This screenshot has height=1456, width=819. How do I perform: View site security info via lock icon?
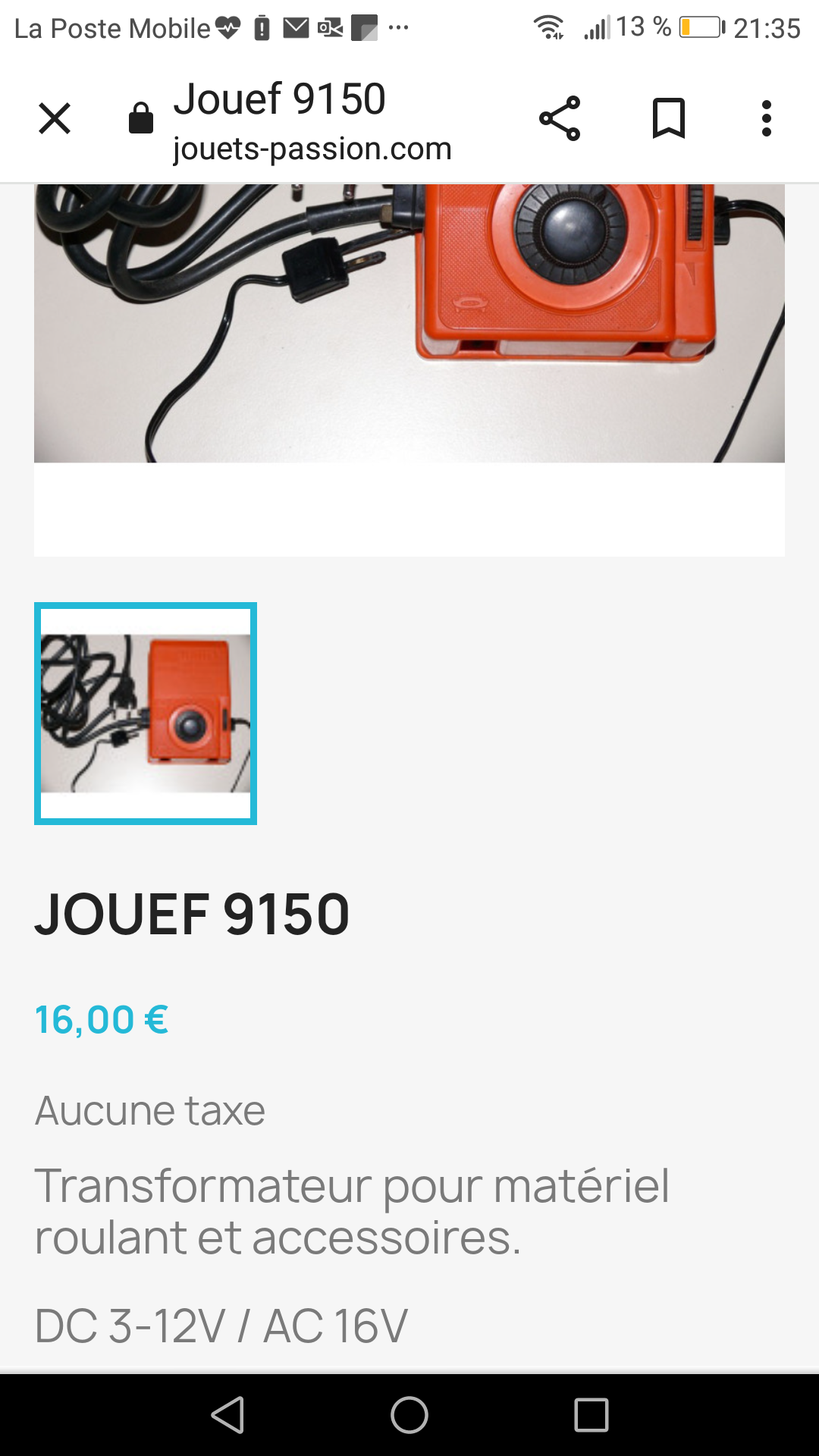point(141,118)
